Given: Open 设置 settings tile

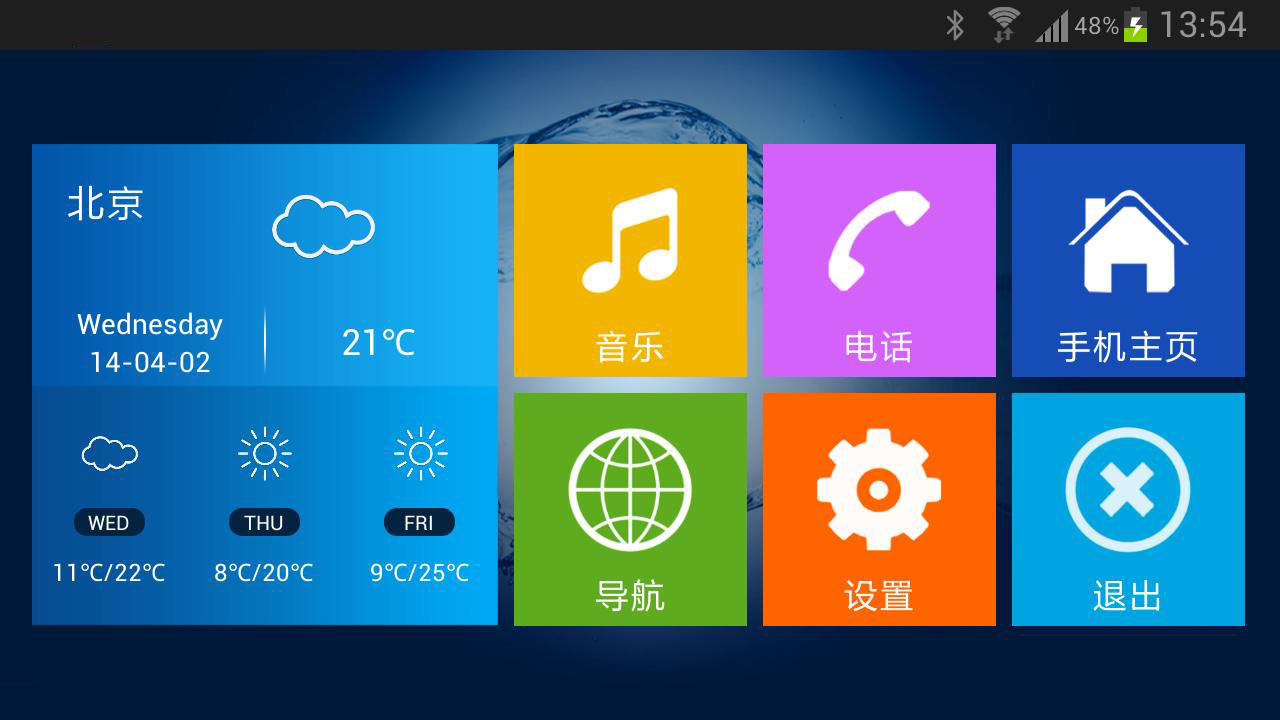Looking at the screenshot, I should 879,509.
